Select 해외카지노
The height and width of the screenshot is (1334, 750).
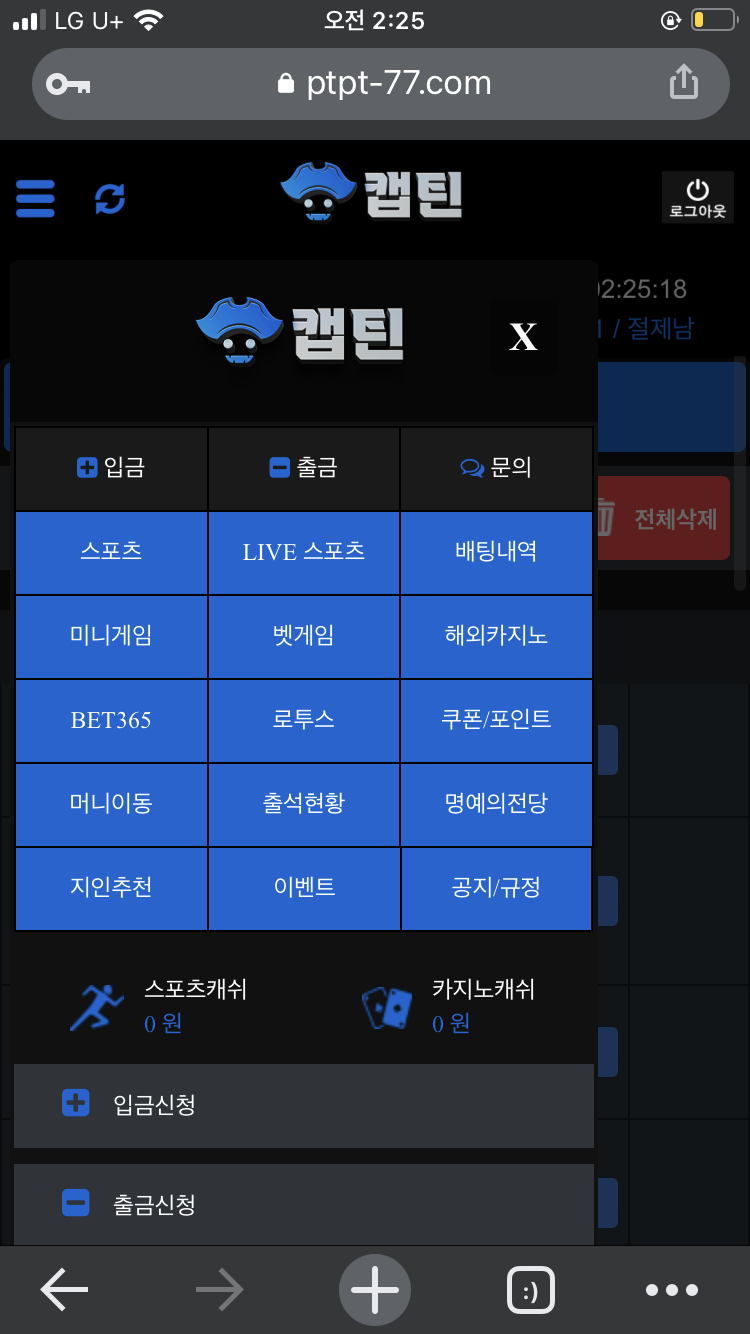click(496, 636)
